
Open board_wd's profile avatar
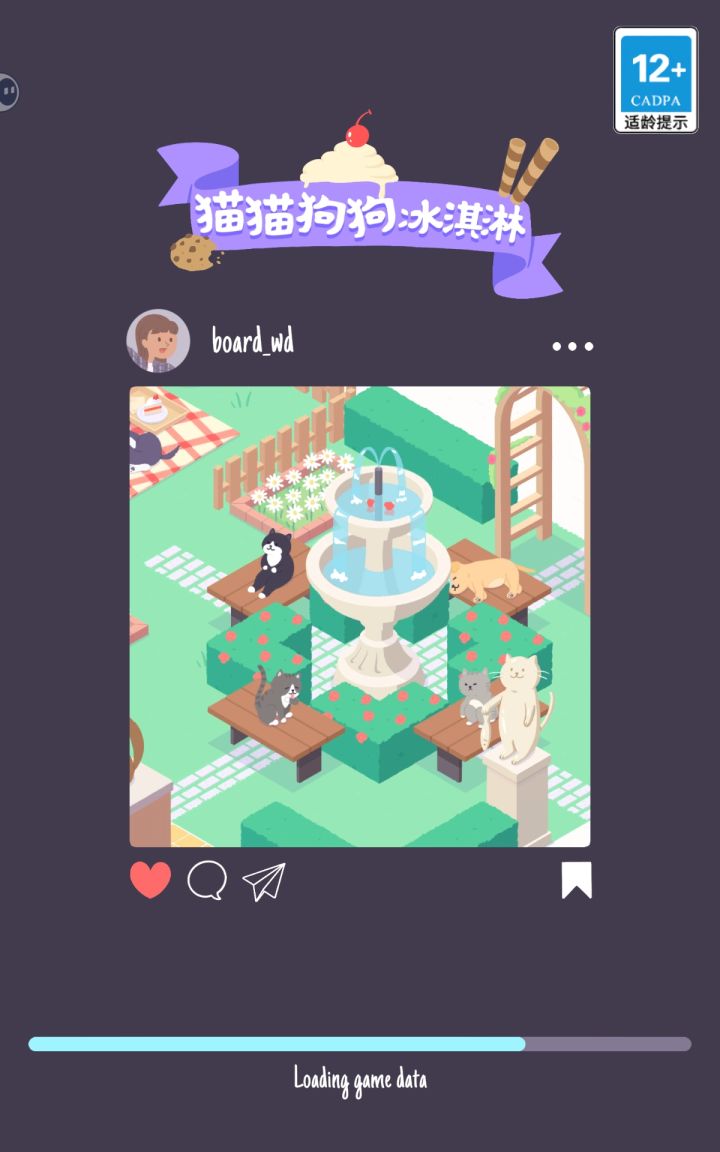pos(156,341)
